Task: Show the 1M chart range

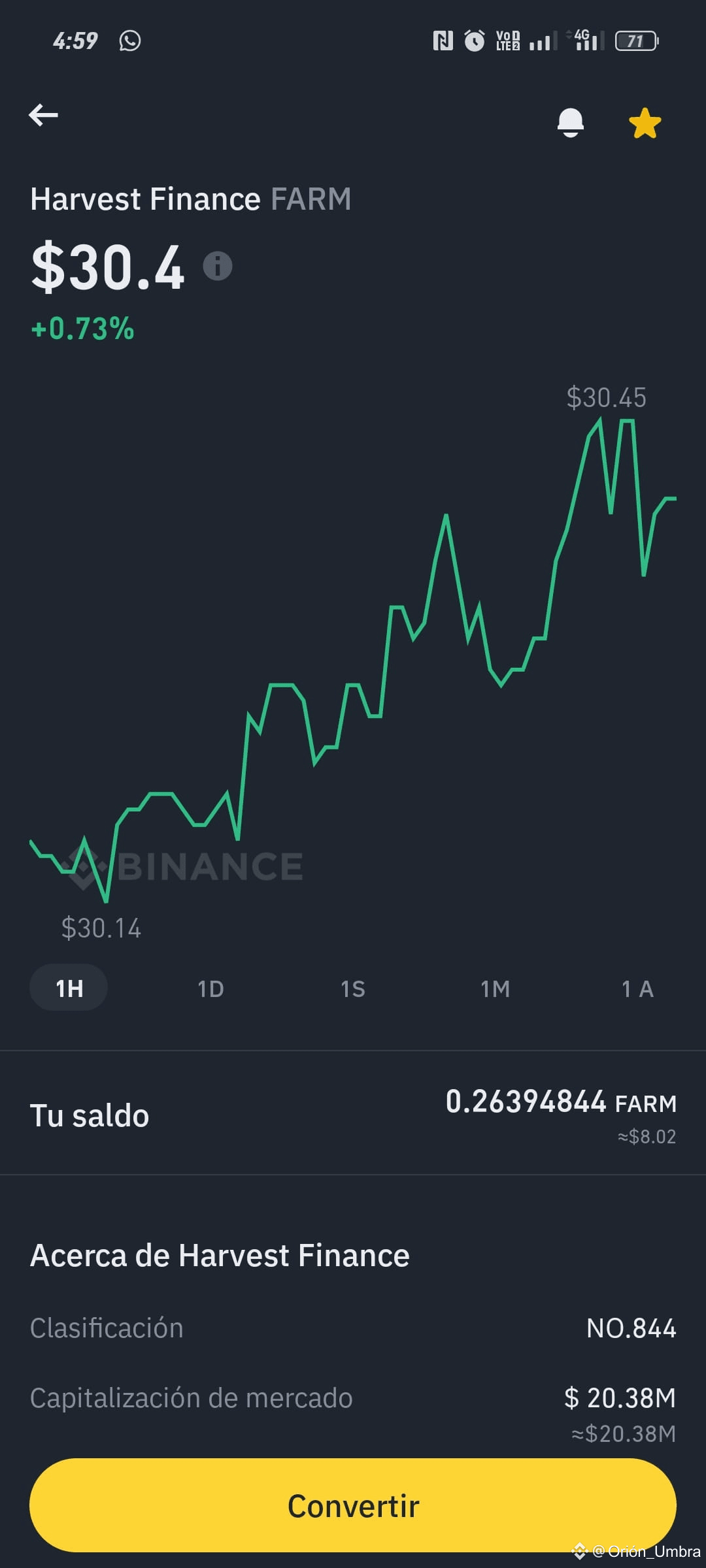Action: 496,988
